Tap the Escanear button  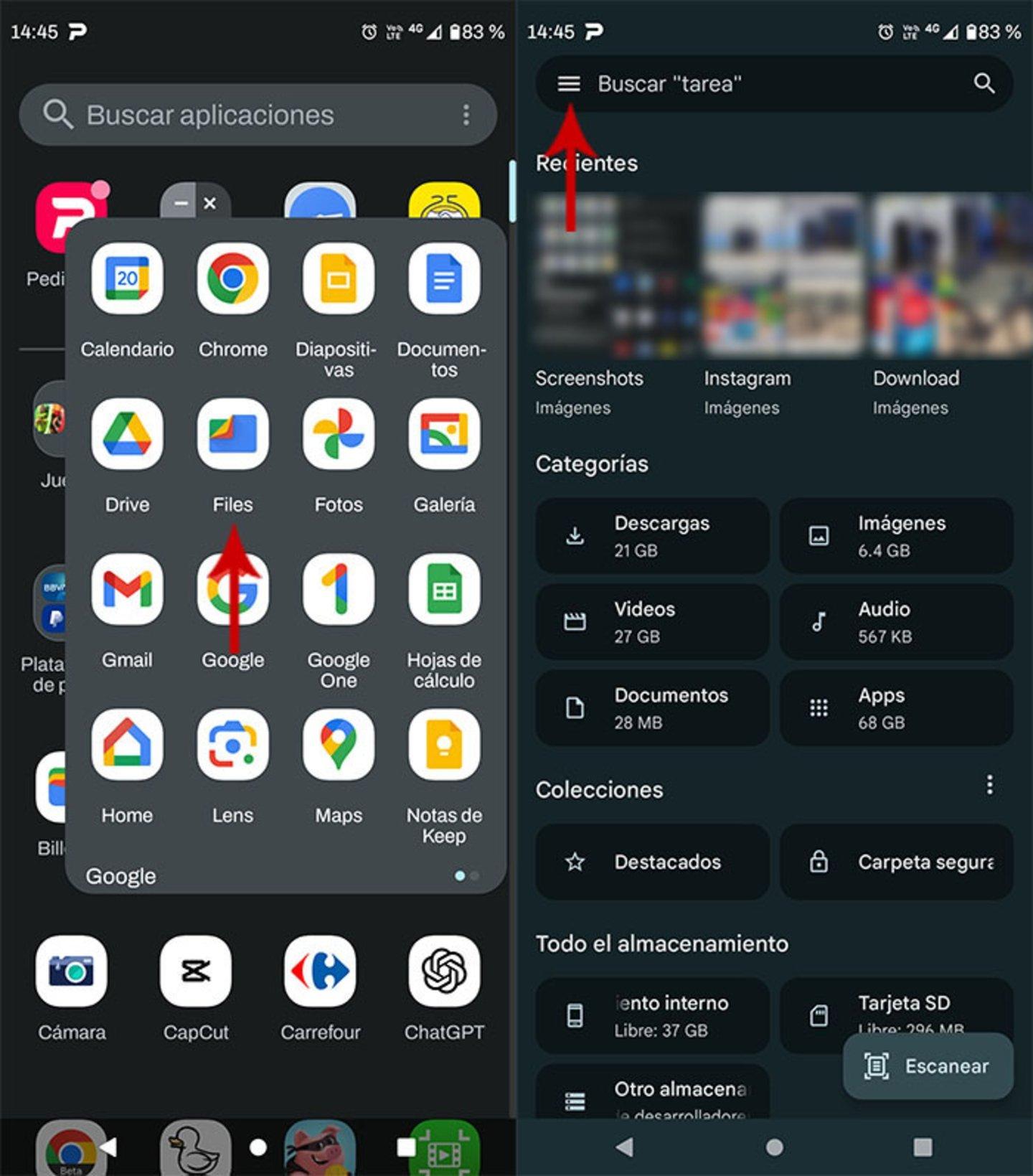click(x=928, y=1066)
